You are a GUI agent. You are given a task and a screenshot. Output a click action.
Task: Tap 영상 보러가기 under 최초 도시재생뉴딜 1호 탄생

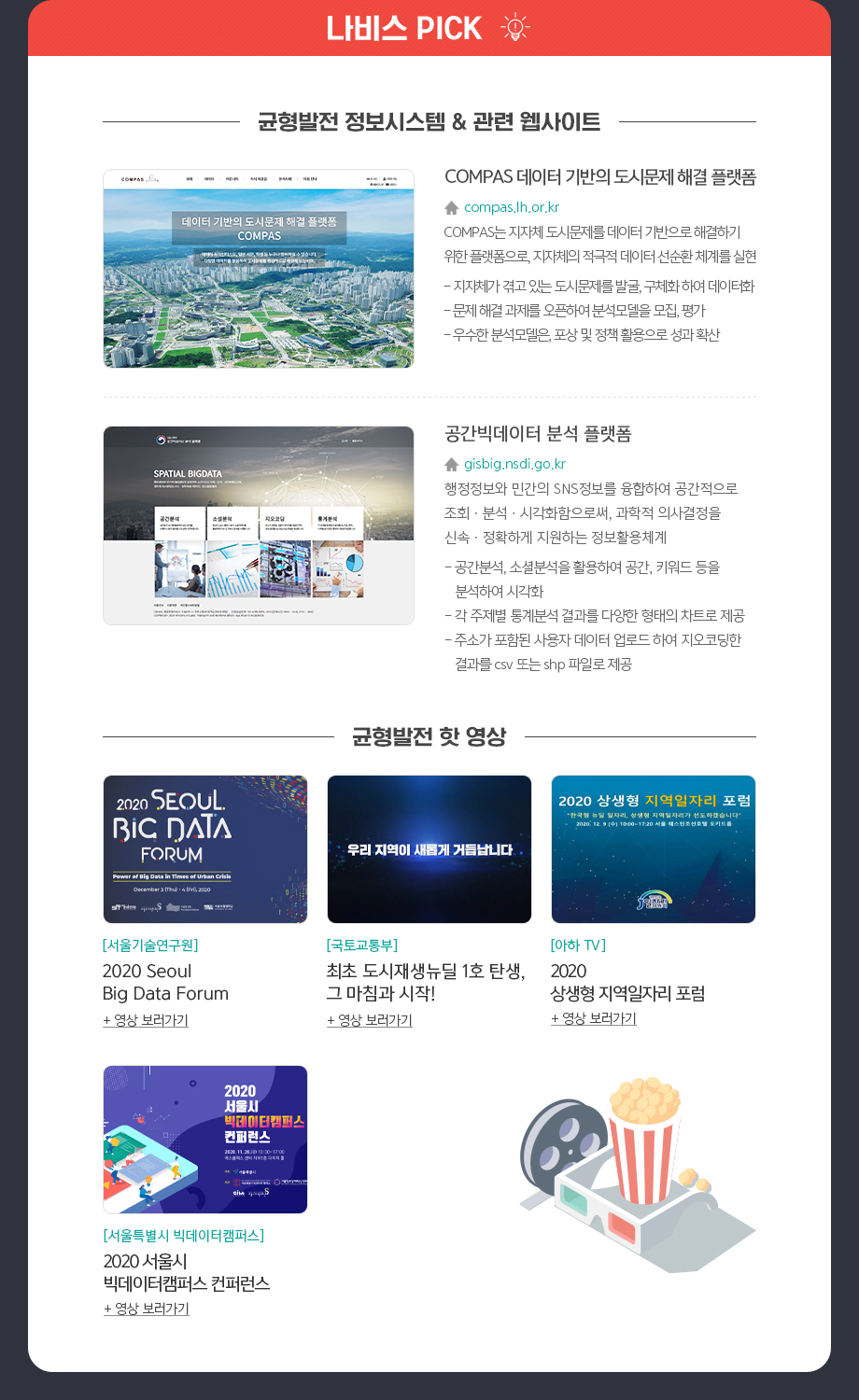coord(370,1020)
